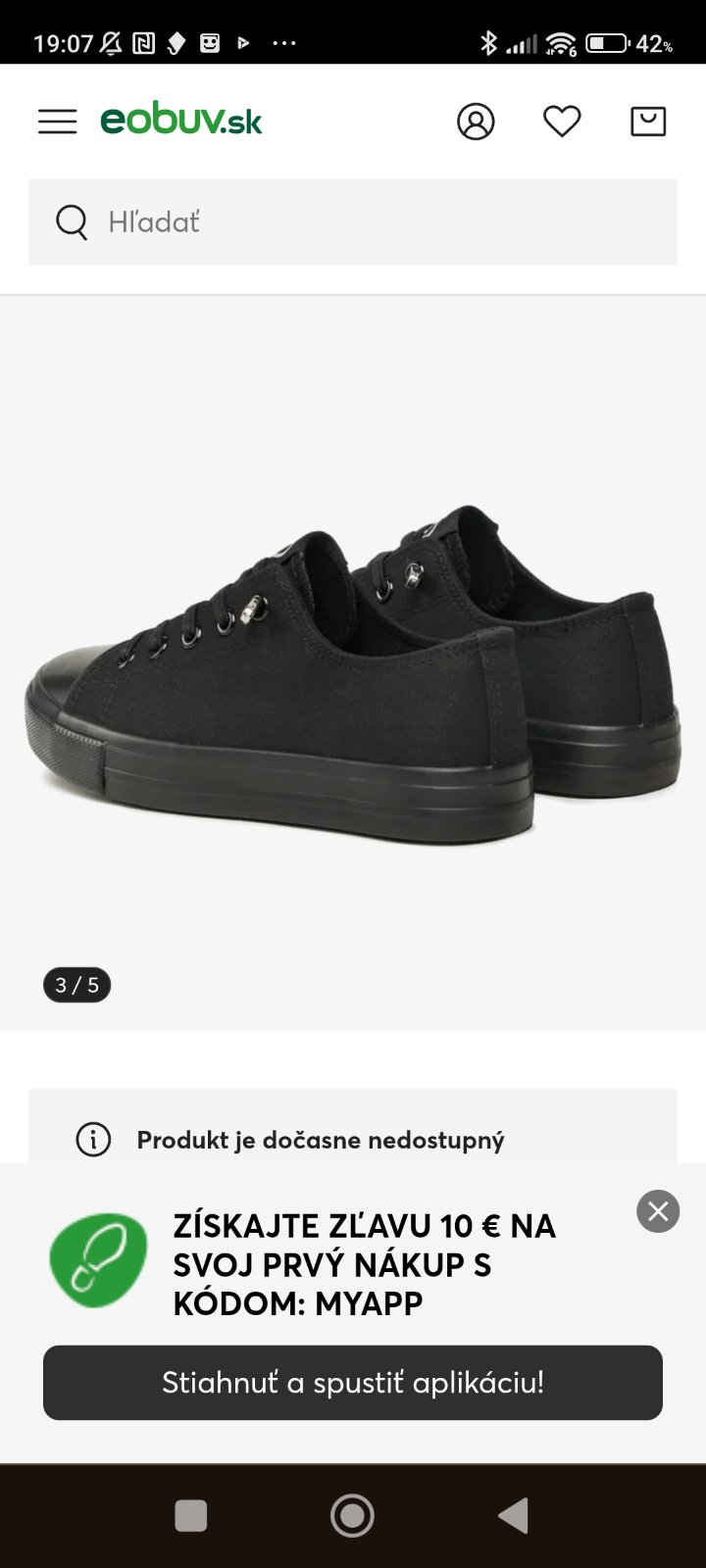
Task: Enlarge the black sneaker product photo
Action: coord(353,676)
